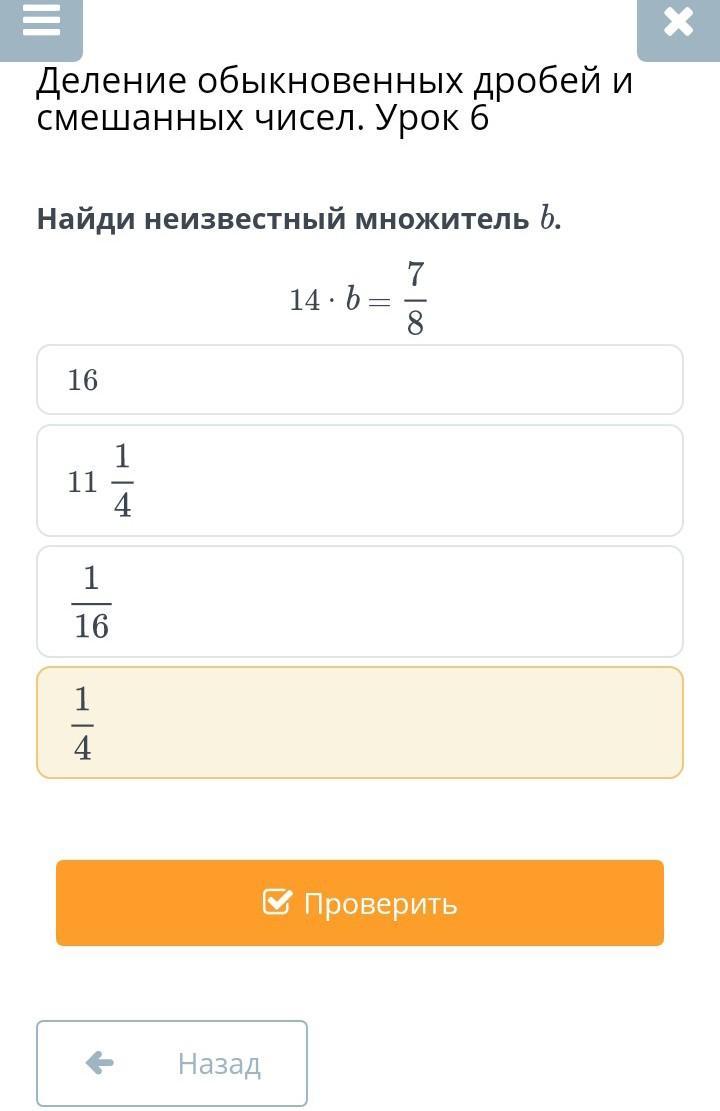
Task: Pick the answer 1/16
Action: (x=360, y=602)
